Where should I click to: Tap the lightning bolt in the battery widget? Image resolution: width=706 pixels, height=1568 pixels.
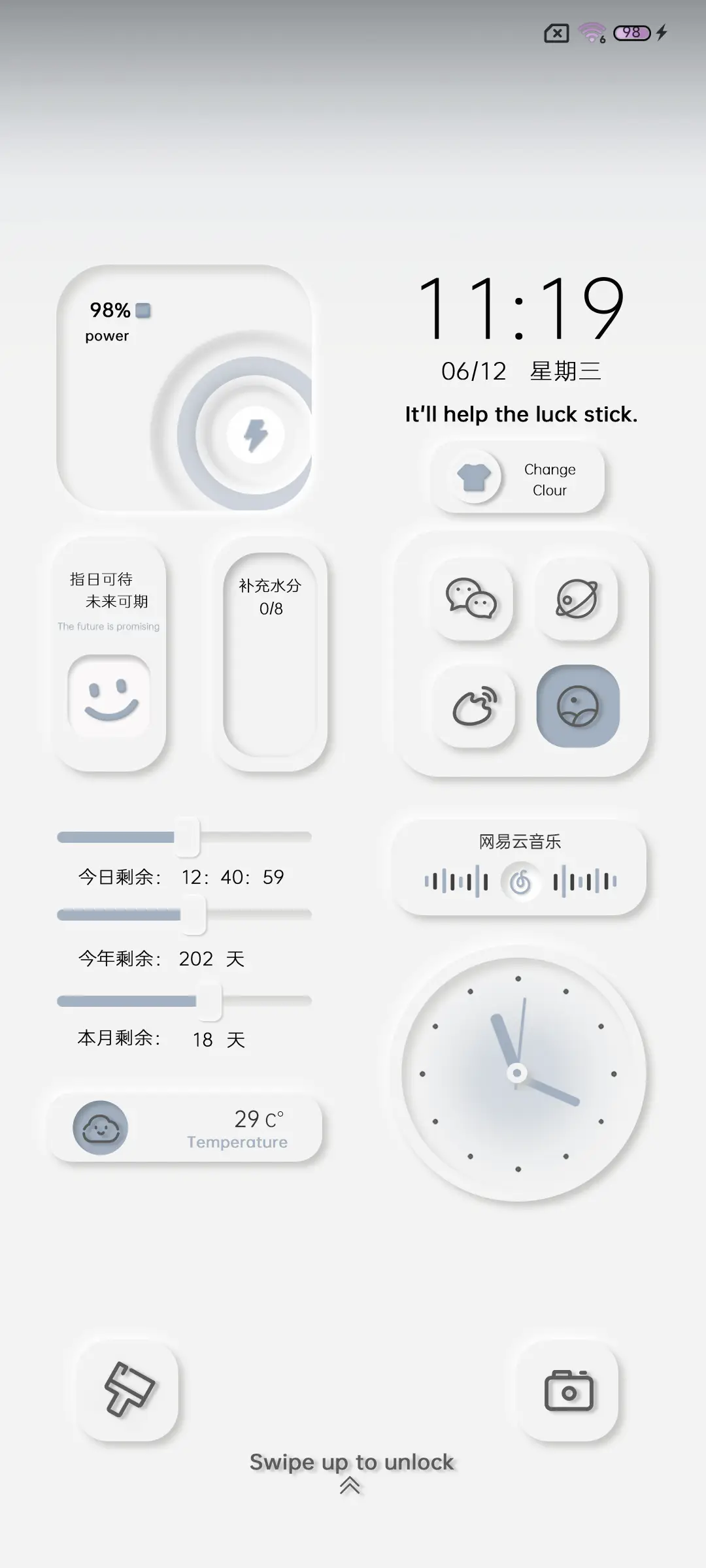point(254,433)
